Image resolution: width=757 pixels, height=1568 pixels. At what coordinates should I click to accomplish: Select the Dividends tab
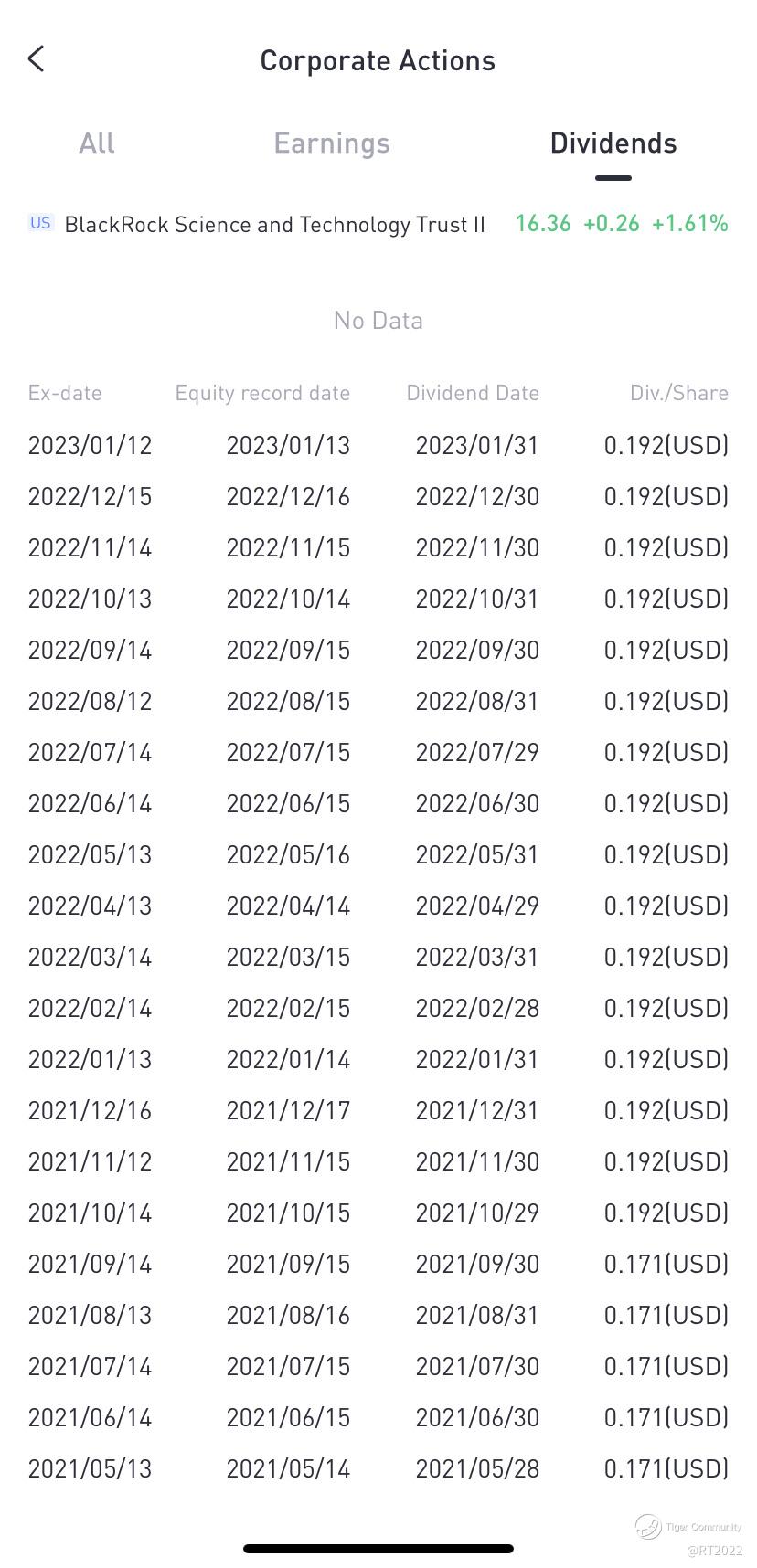click(613, 143)
